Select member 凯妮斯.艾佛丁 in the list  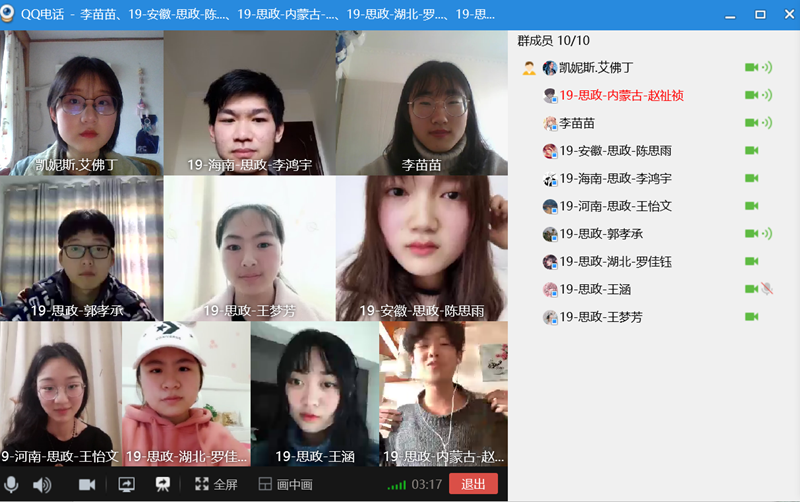pyautogui.click(x=595, y=68)
